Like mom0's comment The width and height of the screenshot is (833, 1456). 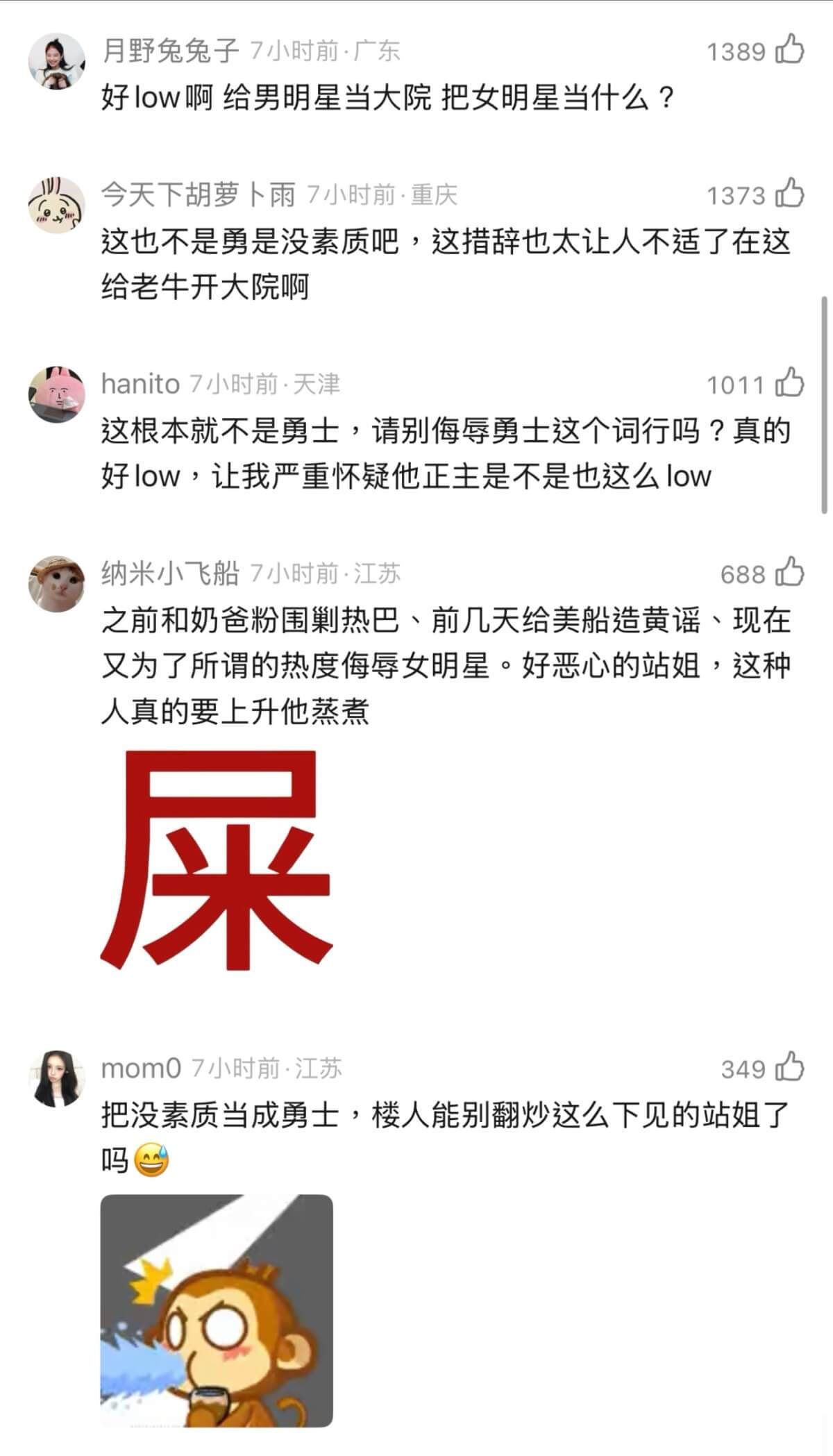coord(789,1068)
